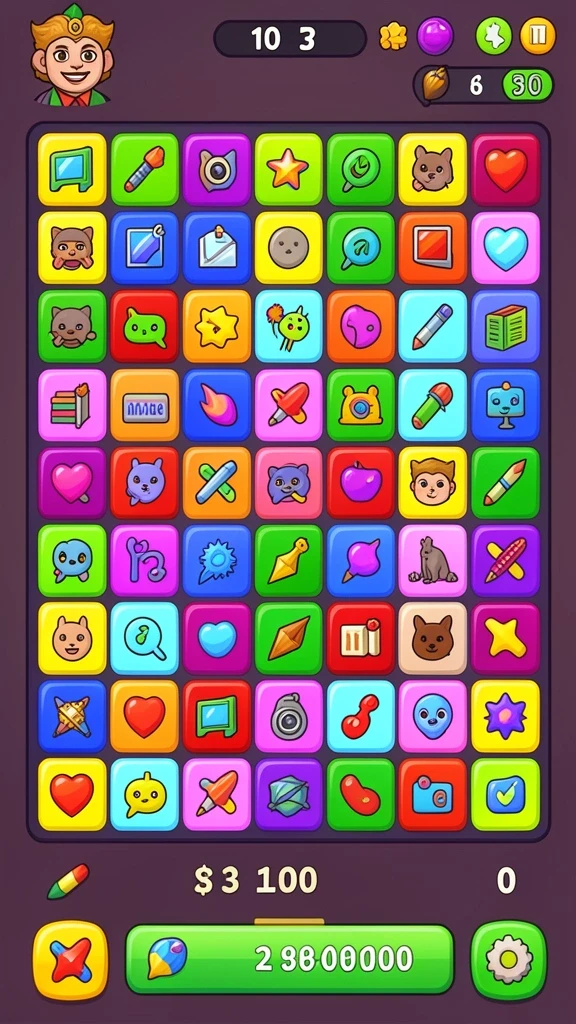
Task: Tap the yellow button with red cross
Action: (x=71, y=961)
